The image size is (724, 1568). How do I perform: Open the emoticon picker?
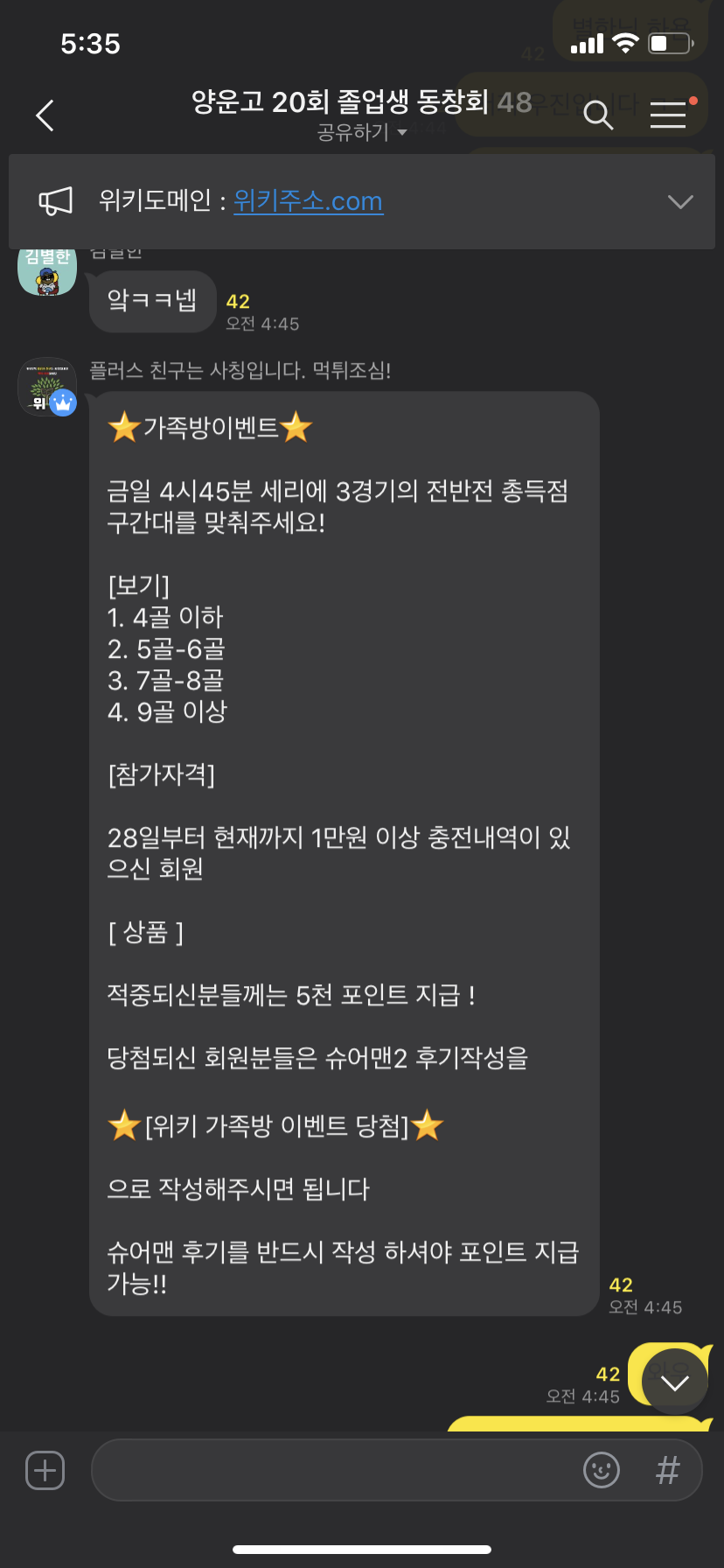[x=602, y=1470]
